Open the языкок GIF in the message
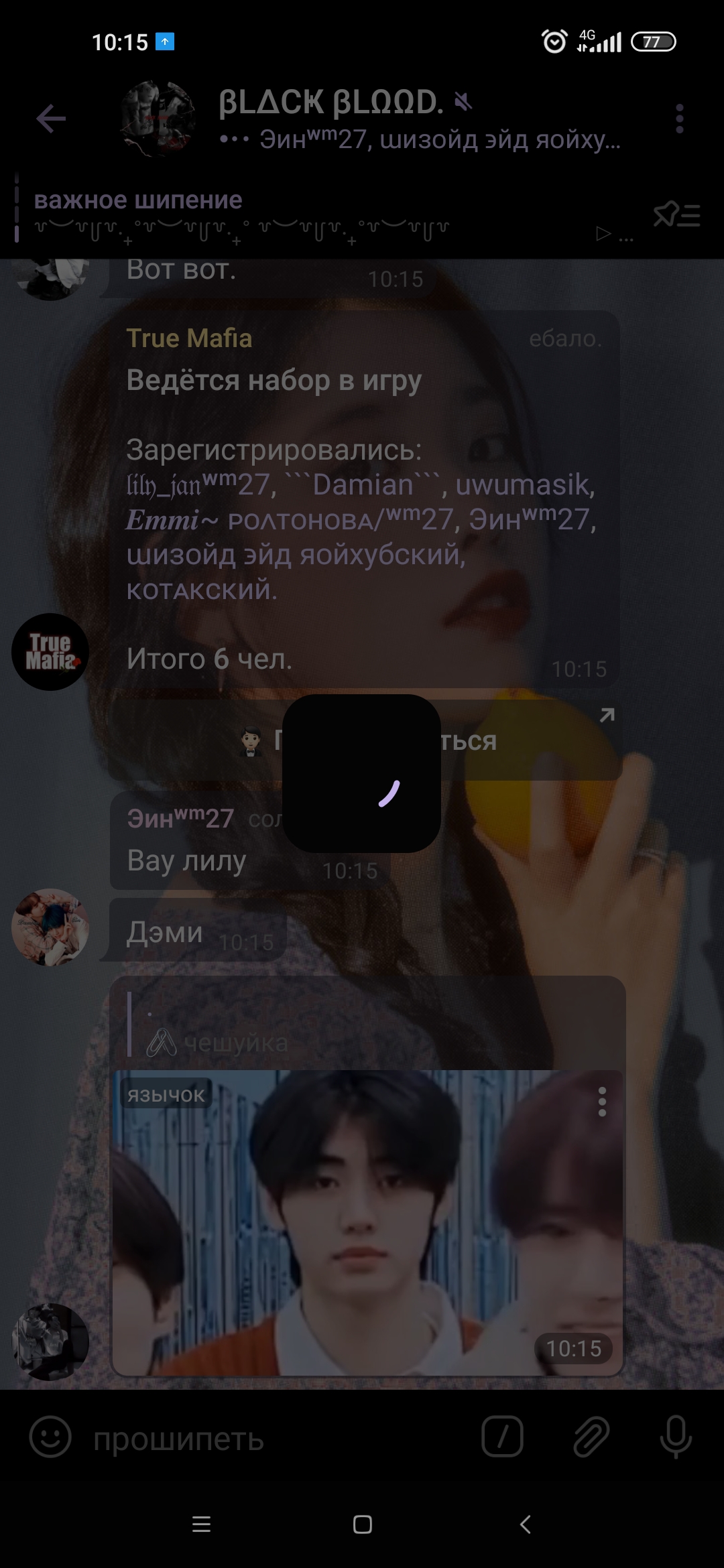The height and width of the screenshot is (1568, 724). (367, 1221)
